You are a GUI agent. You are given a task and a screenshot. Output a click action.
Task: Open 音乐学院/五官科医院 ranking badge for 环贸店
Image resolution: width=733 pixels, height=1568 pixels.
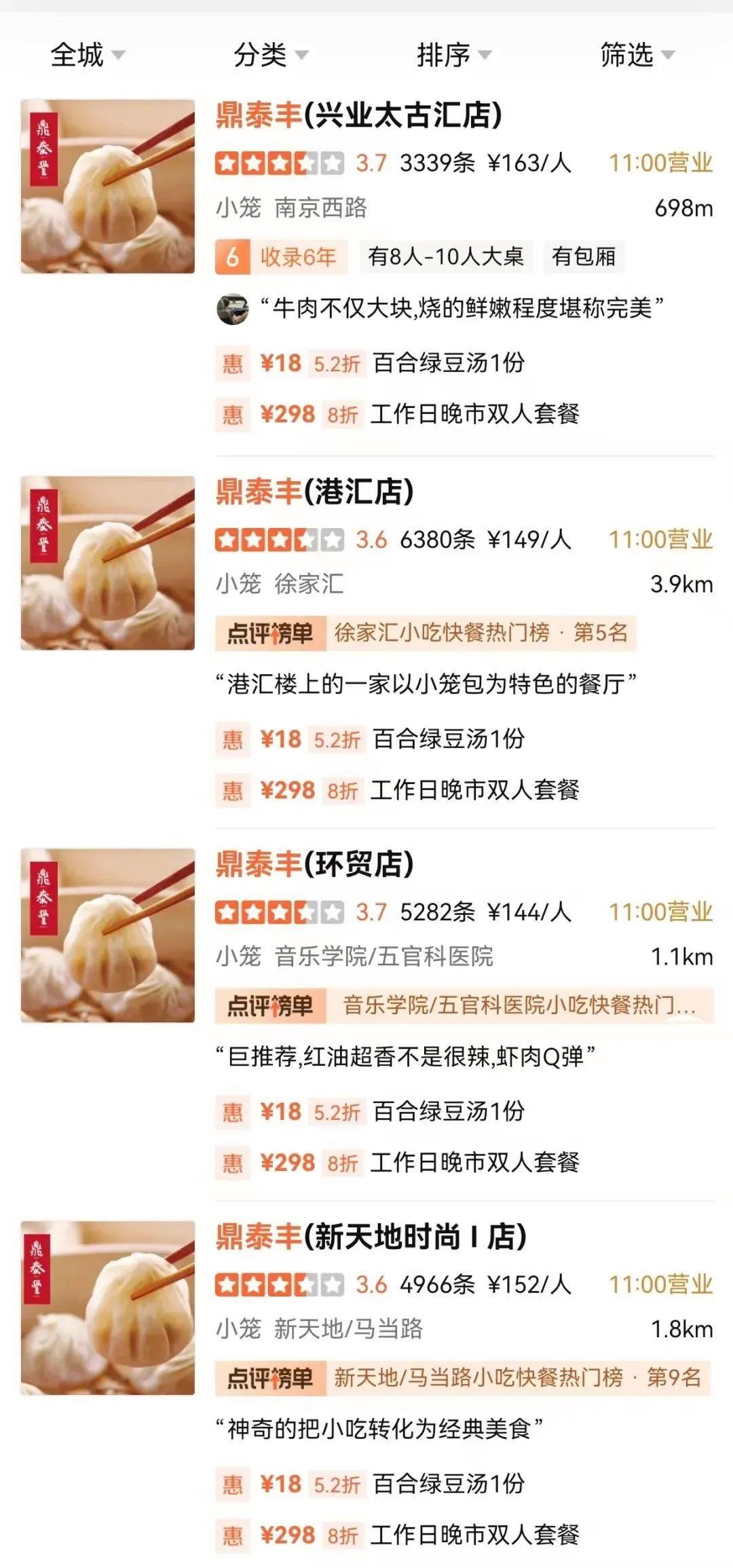coord(464,1005)
